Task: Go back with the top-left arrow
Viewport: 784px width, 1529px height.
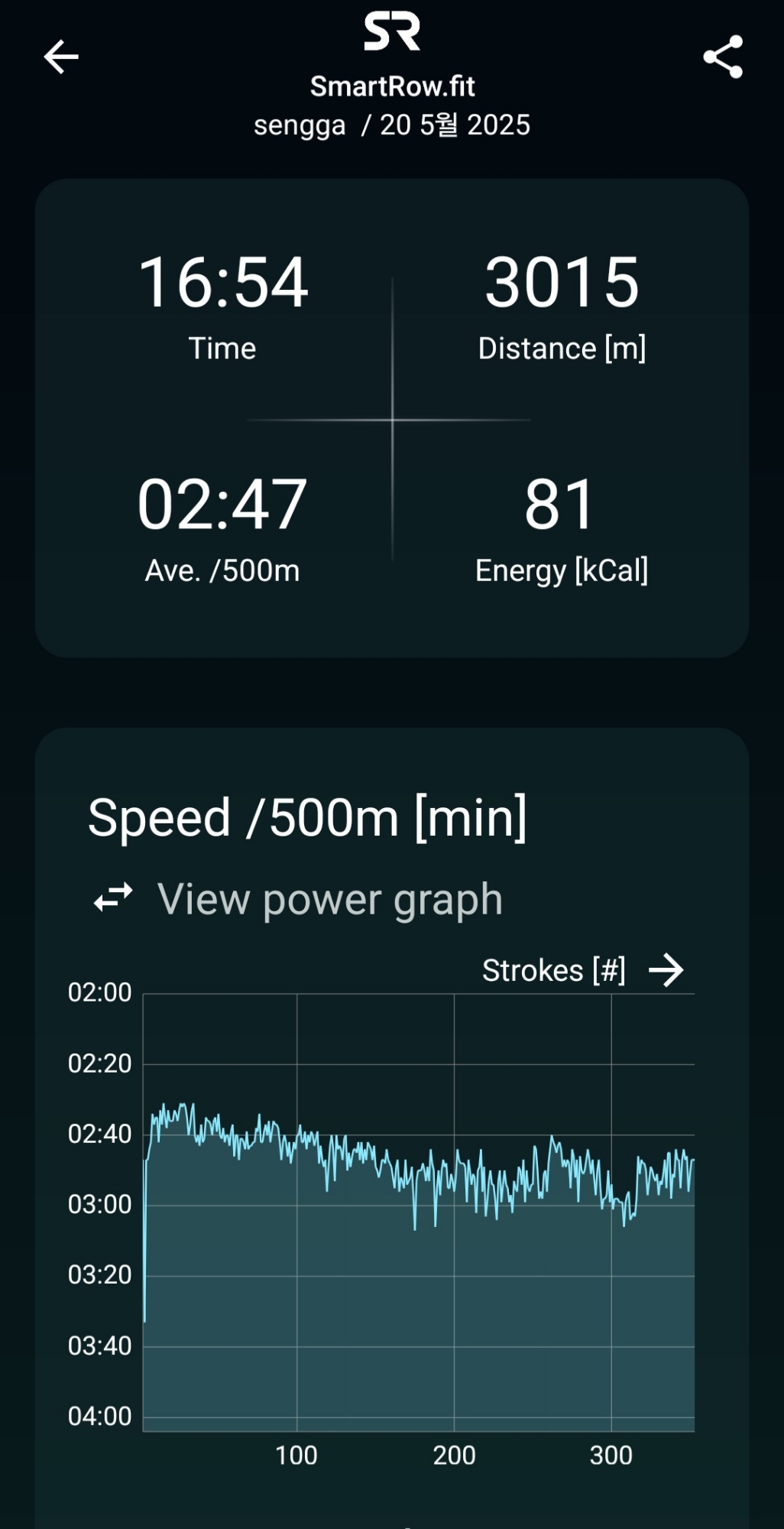Action: (x=61, y=57)
